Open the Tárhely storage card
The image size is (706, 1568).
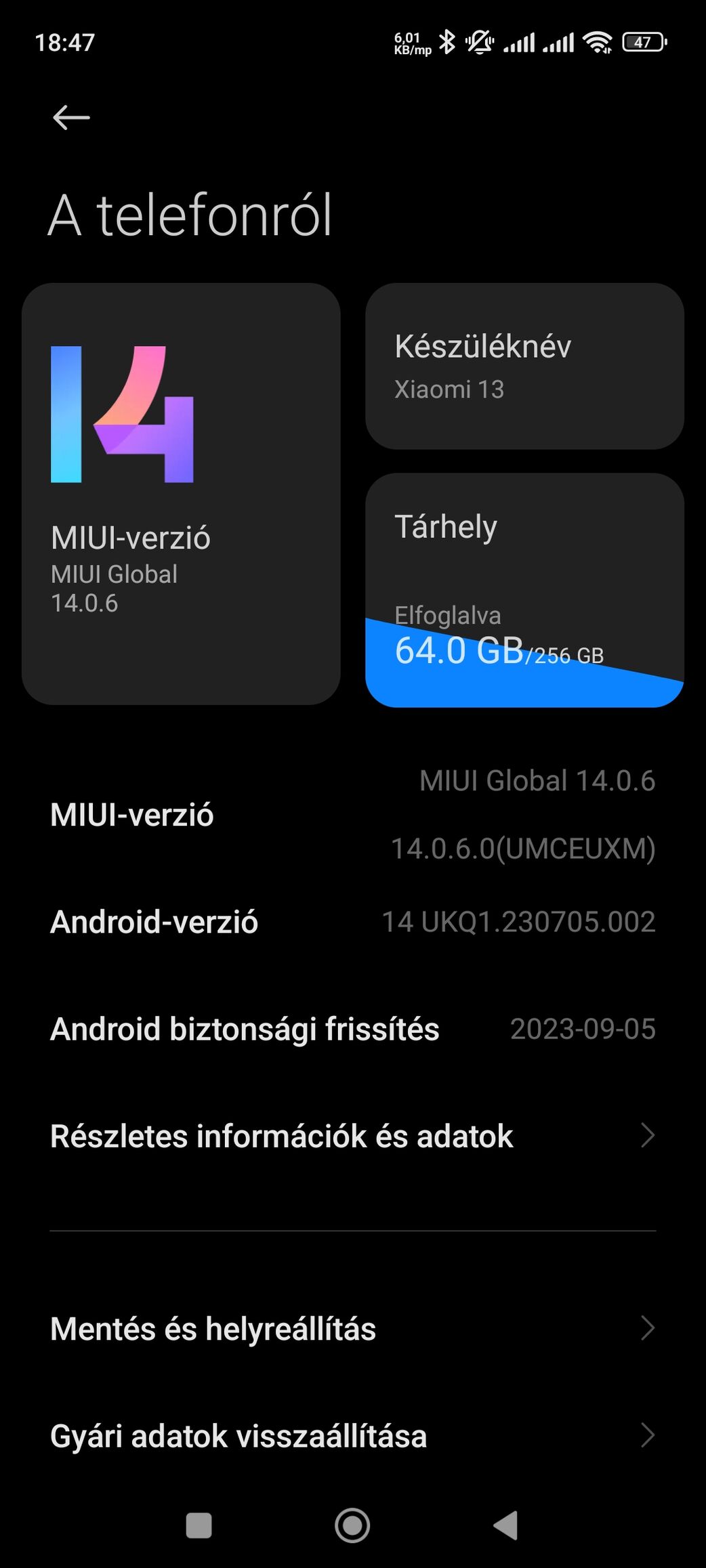coord(524,590)
